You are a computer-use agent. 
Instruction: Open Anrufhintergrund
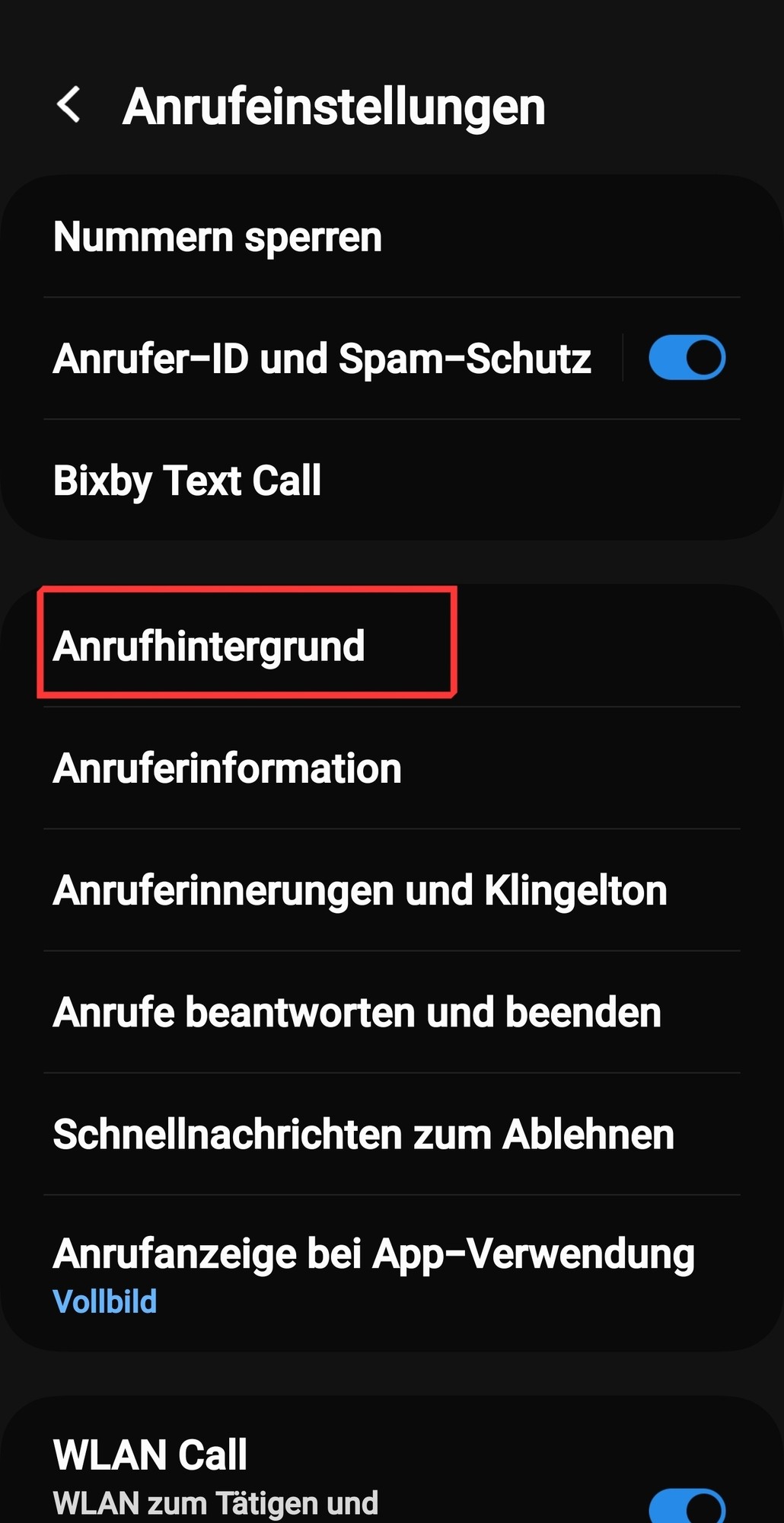209,647
